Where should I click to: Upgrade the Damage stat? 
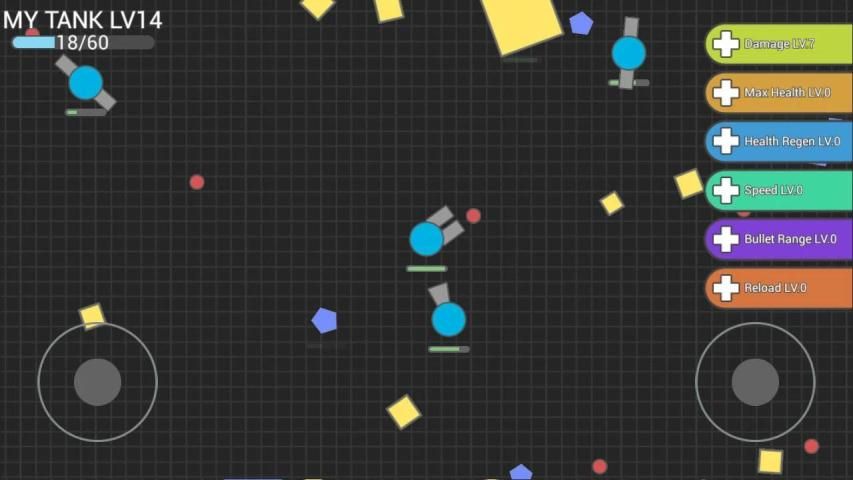pyautogui.click(x=727, y=44)
